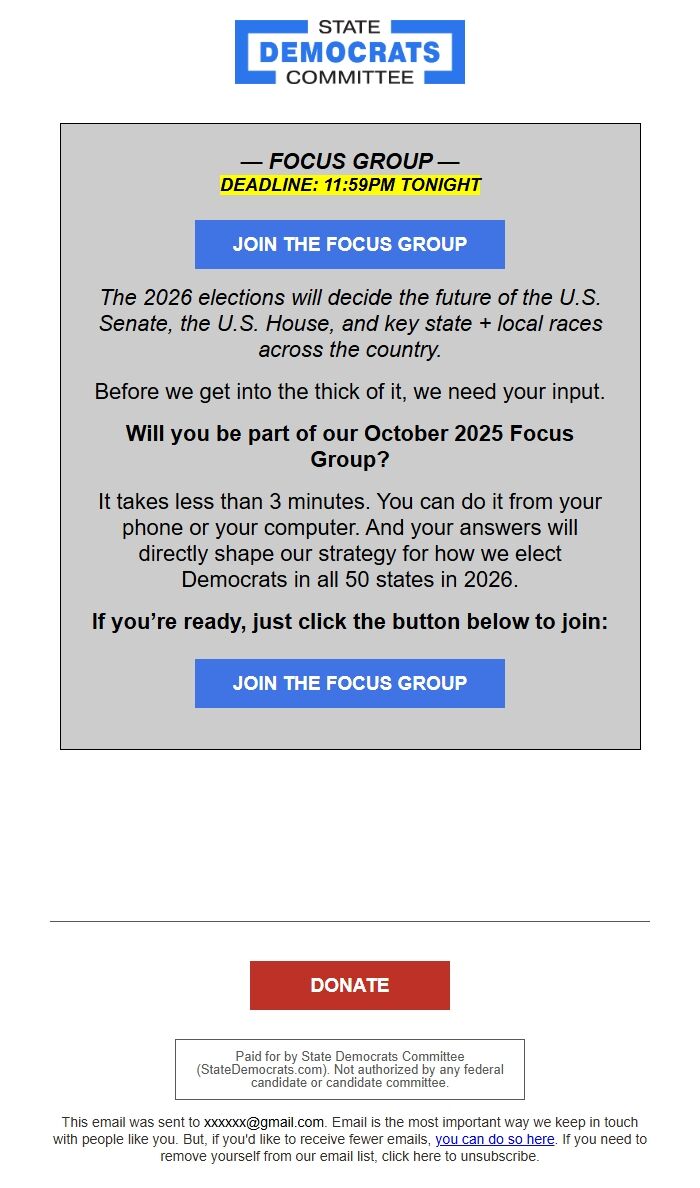700x1188 pixels.
Task: Open the "you can do so here" link
Action: coord(495,1139)
